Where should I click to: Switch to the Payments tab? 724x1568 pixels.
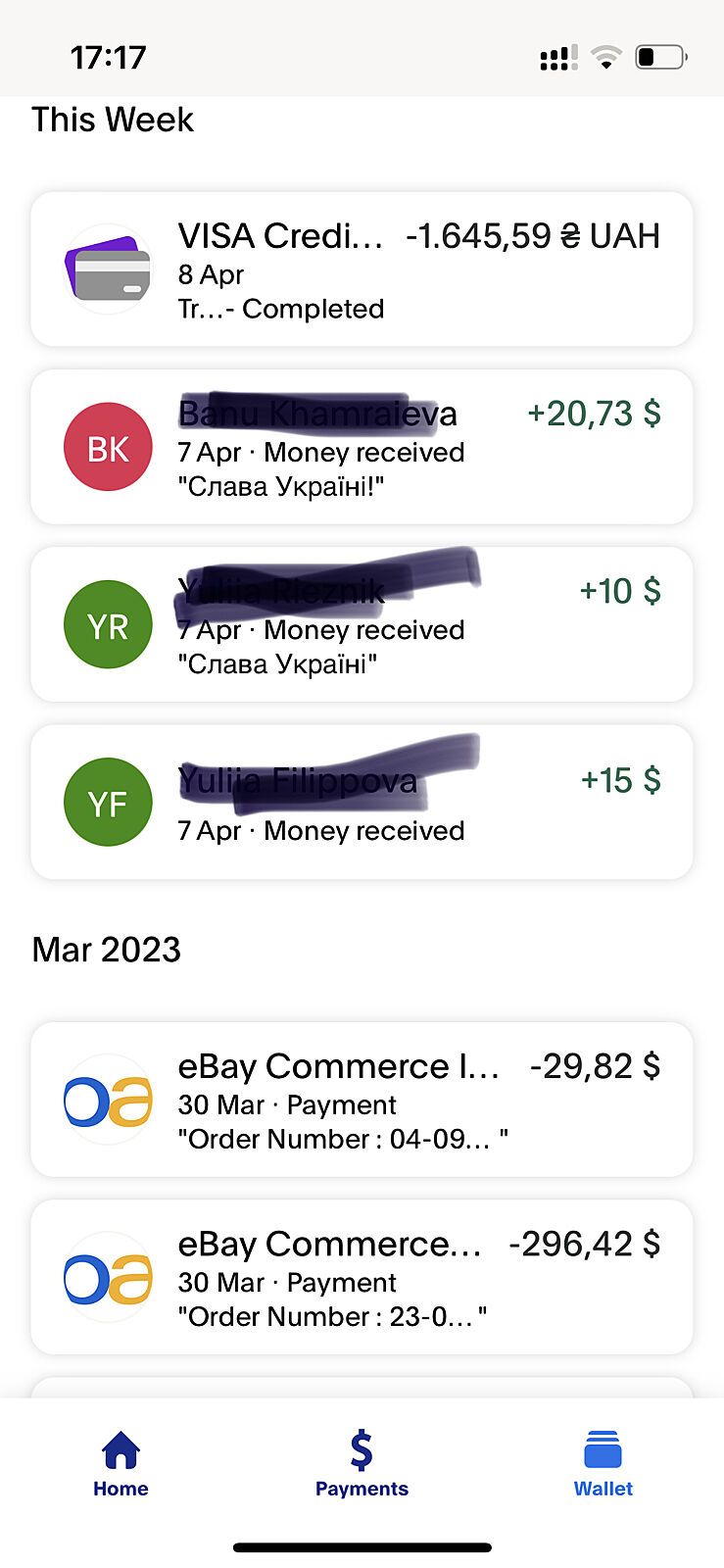pyautogui.click(x=362, y=1464)
